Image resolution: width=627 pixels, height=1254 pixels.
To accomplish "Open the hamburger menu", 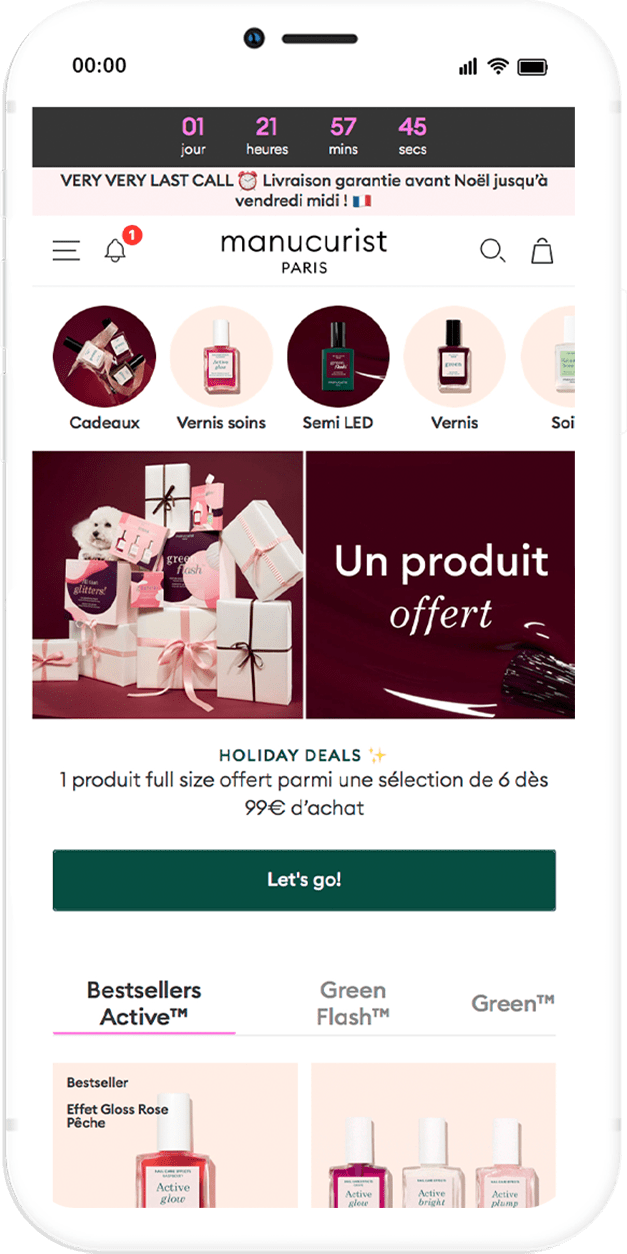I will [x=66, y=251].
